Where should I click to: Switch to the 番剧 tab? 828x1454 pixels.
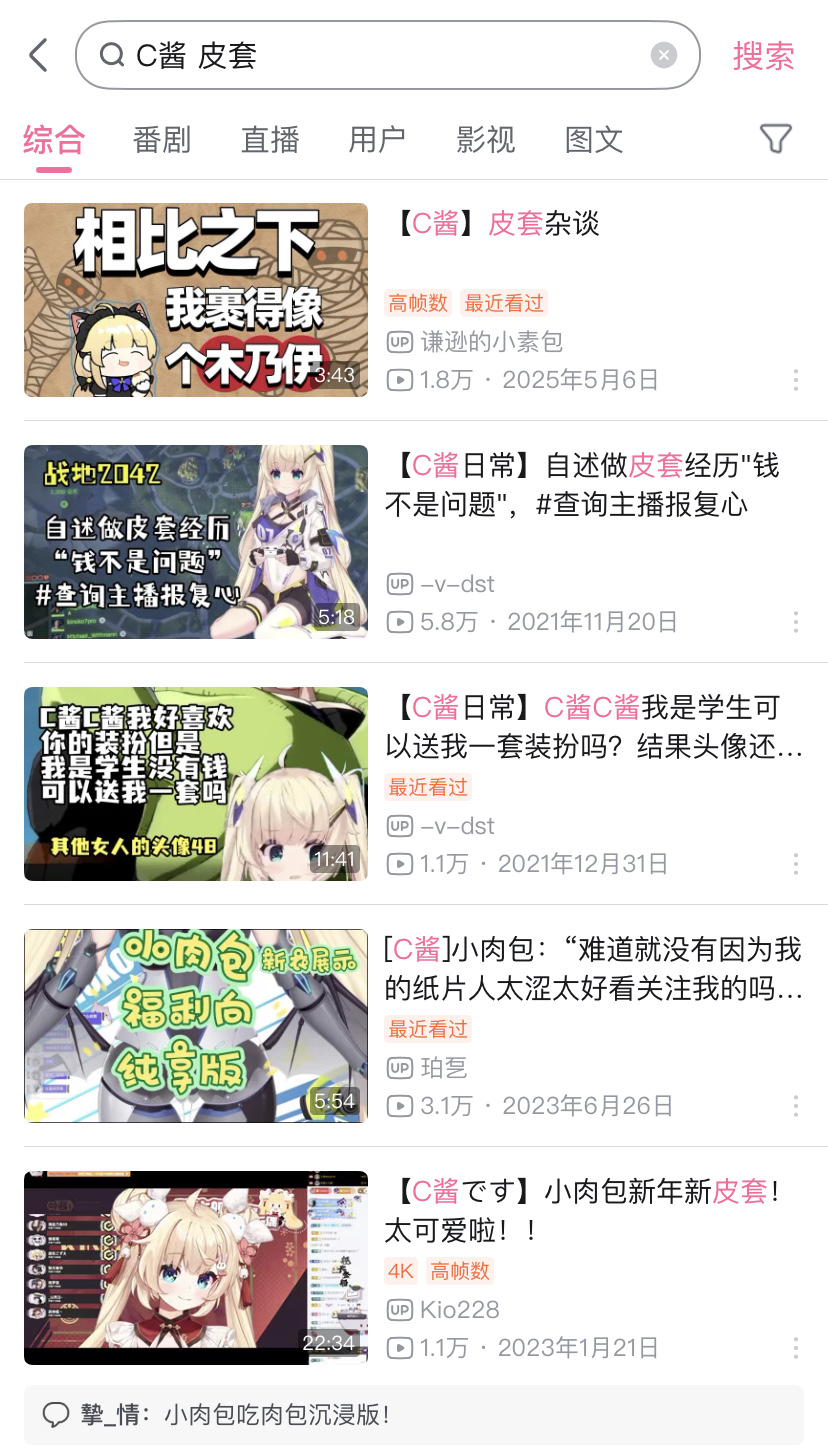(x=161, y=140)
